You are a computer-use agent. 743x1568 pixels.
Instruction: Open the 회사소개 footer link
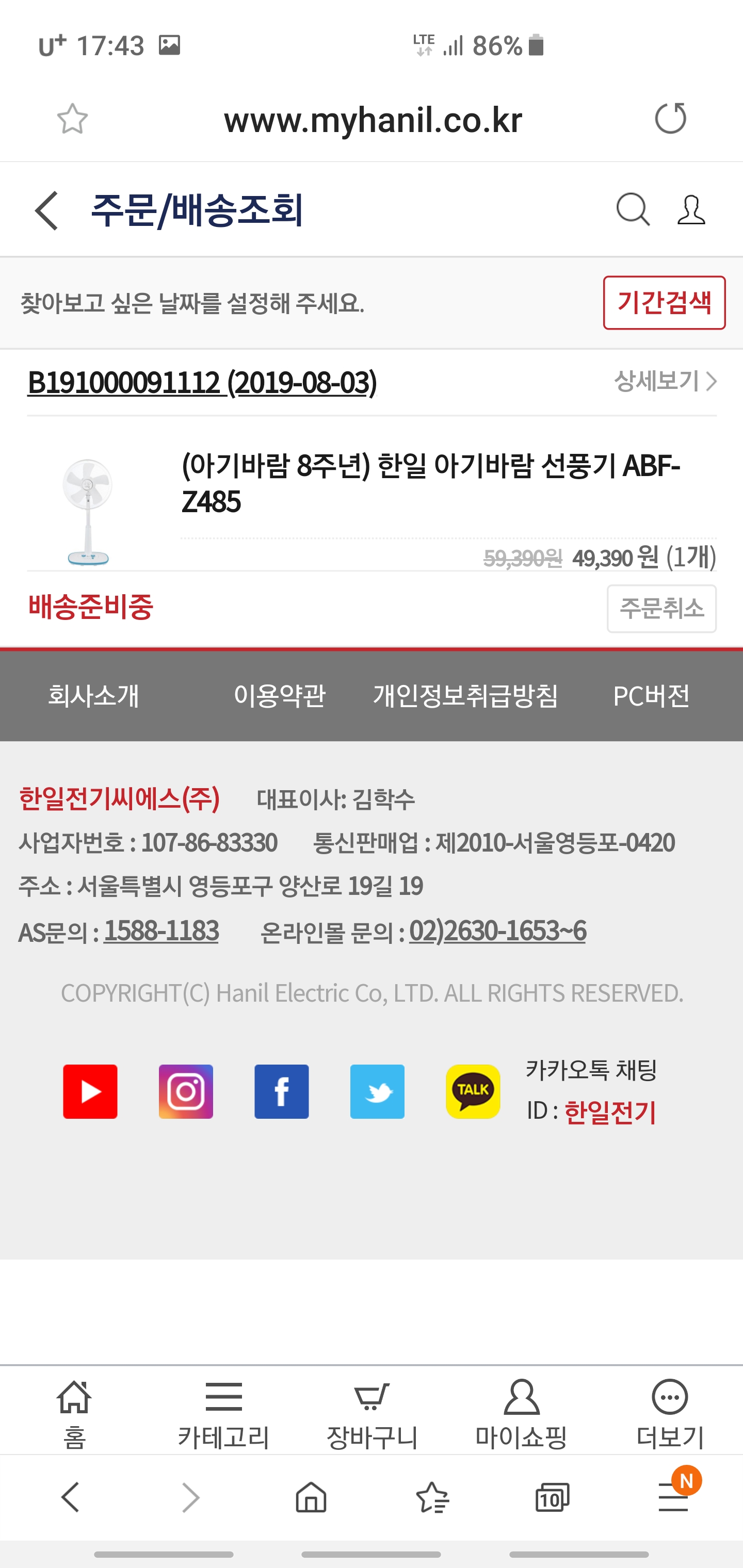(93, 695)
